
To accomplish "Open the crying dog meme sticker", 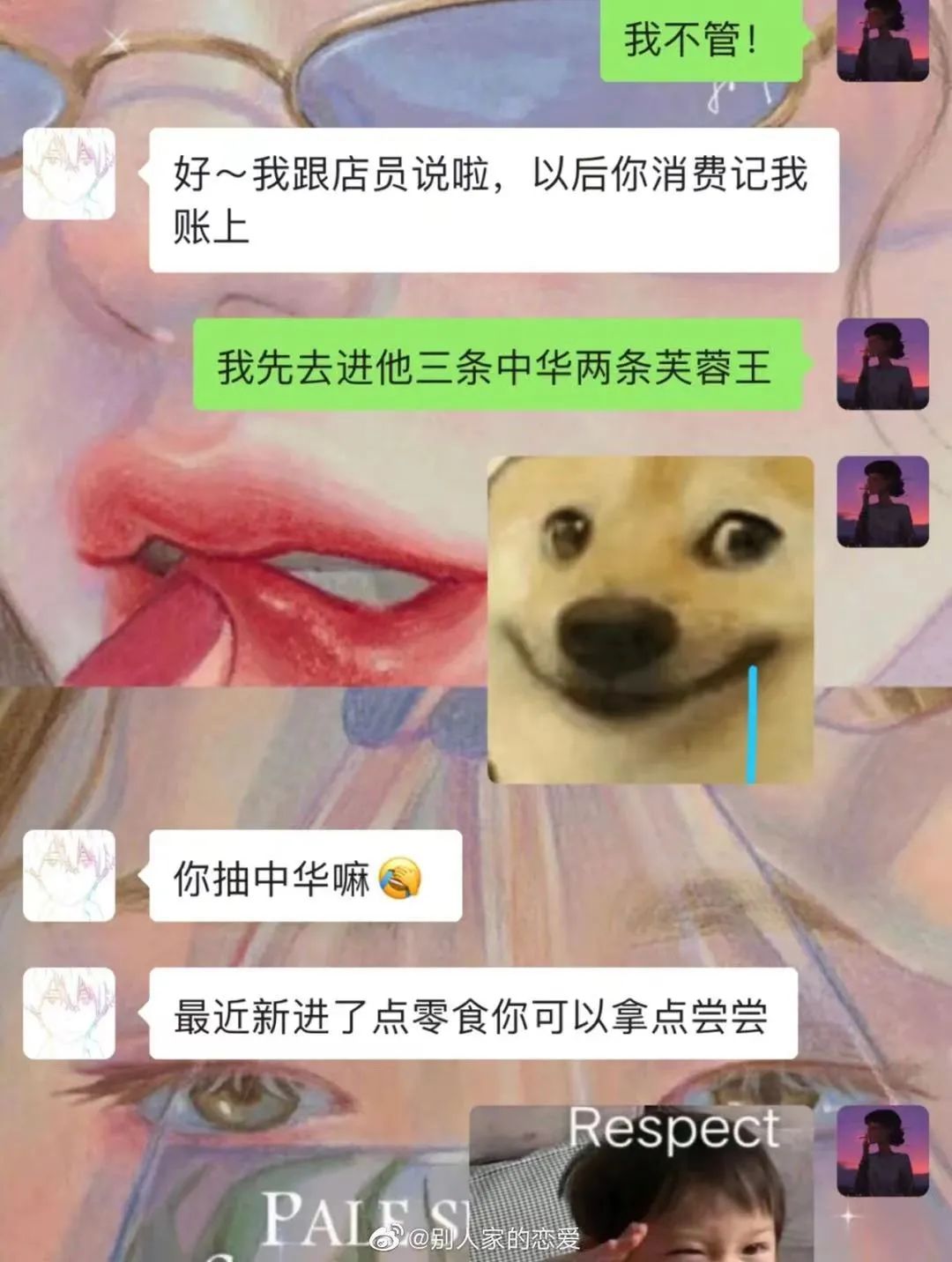I will [651, 620].
